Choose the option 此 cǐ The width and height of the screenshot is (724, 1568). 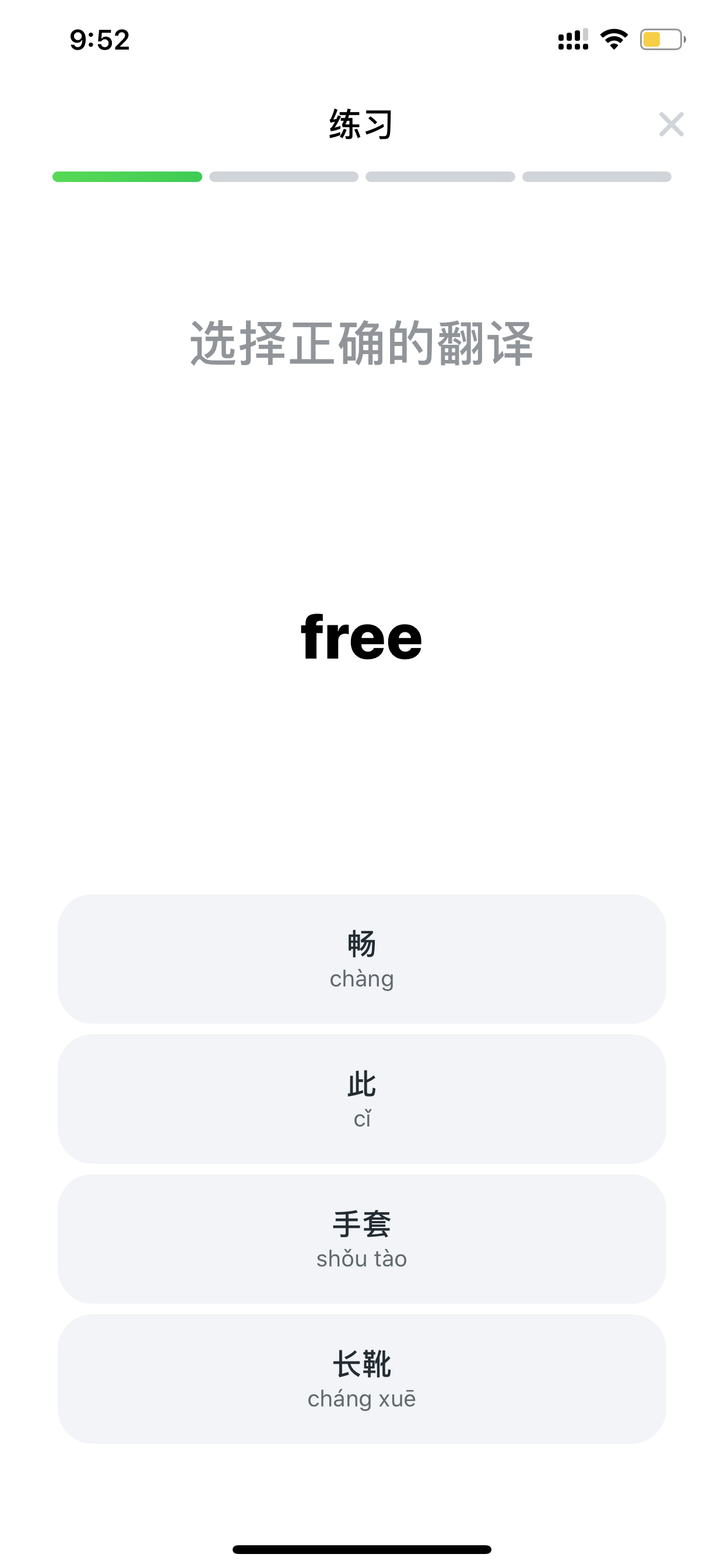(361, 1098)
